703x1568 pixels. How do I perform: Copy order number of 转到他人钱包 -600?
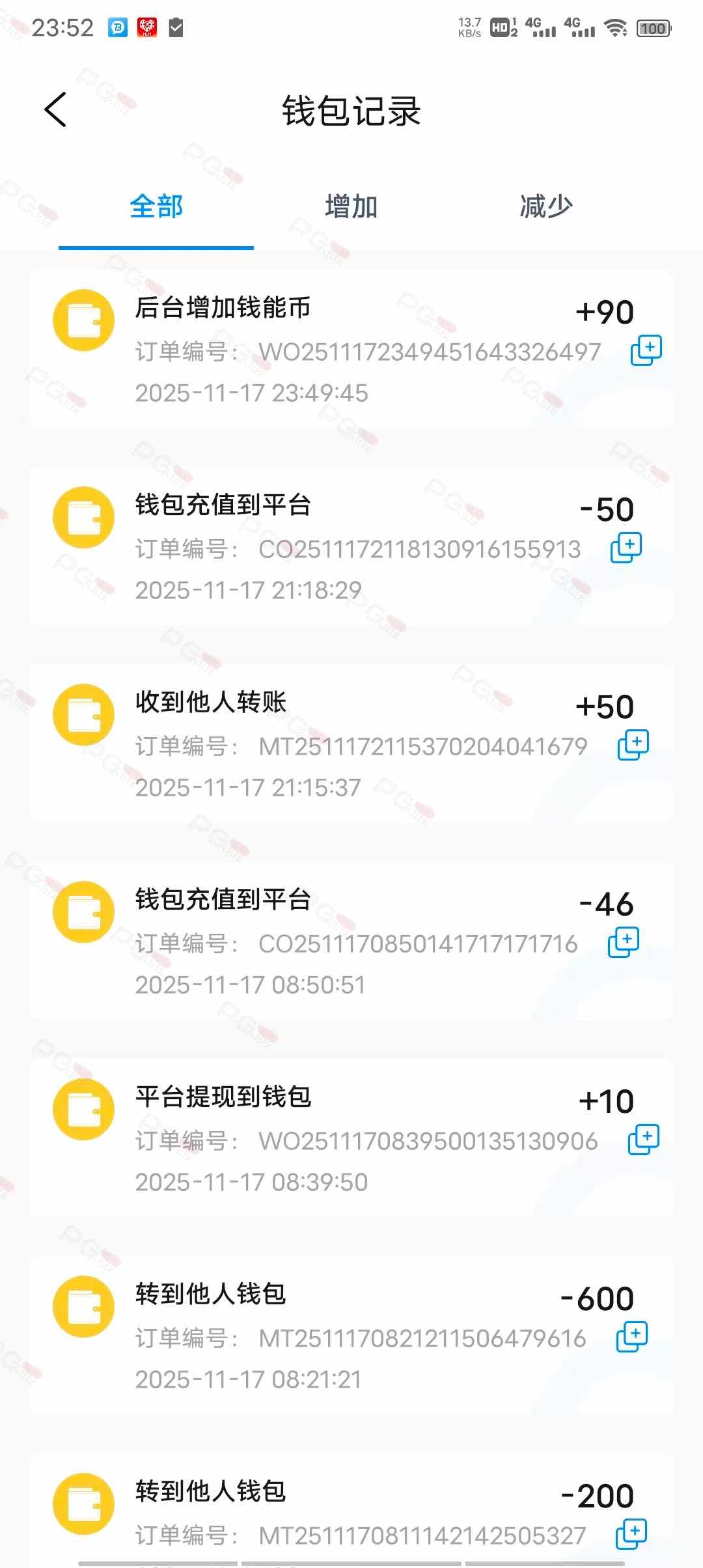click(631, 1337)
